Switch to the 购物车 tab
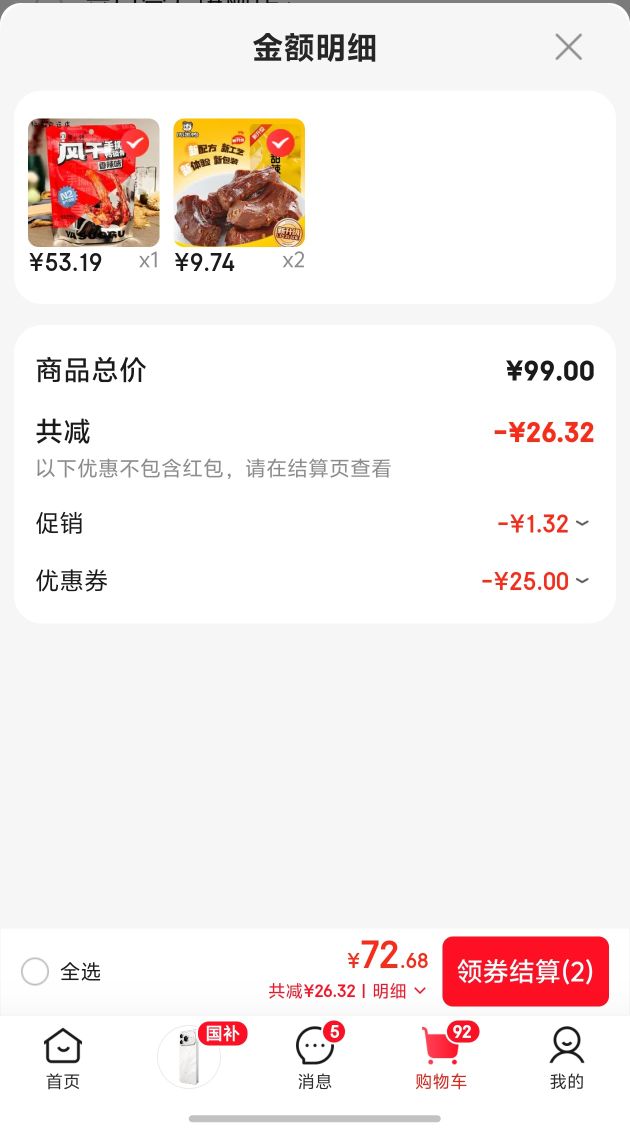Viewport: 630px width, 1135px height. (441, 1059)
